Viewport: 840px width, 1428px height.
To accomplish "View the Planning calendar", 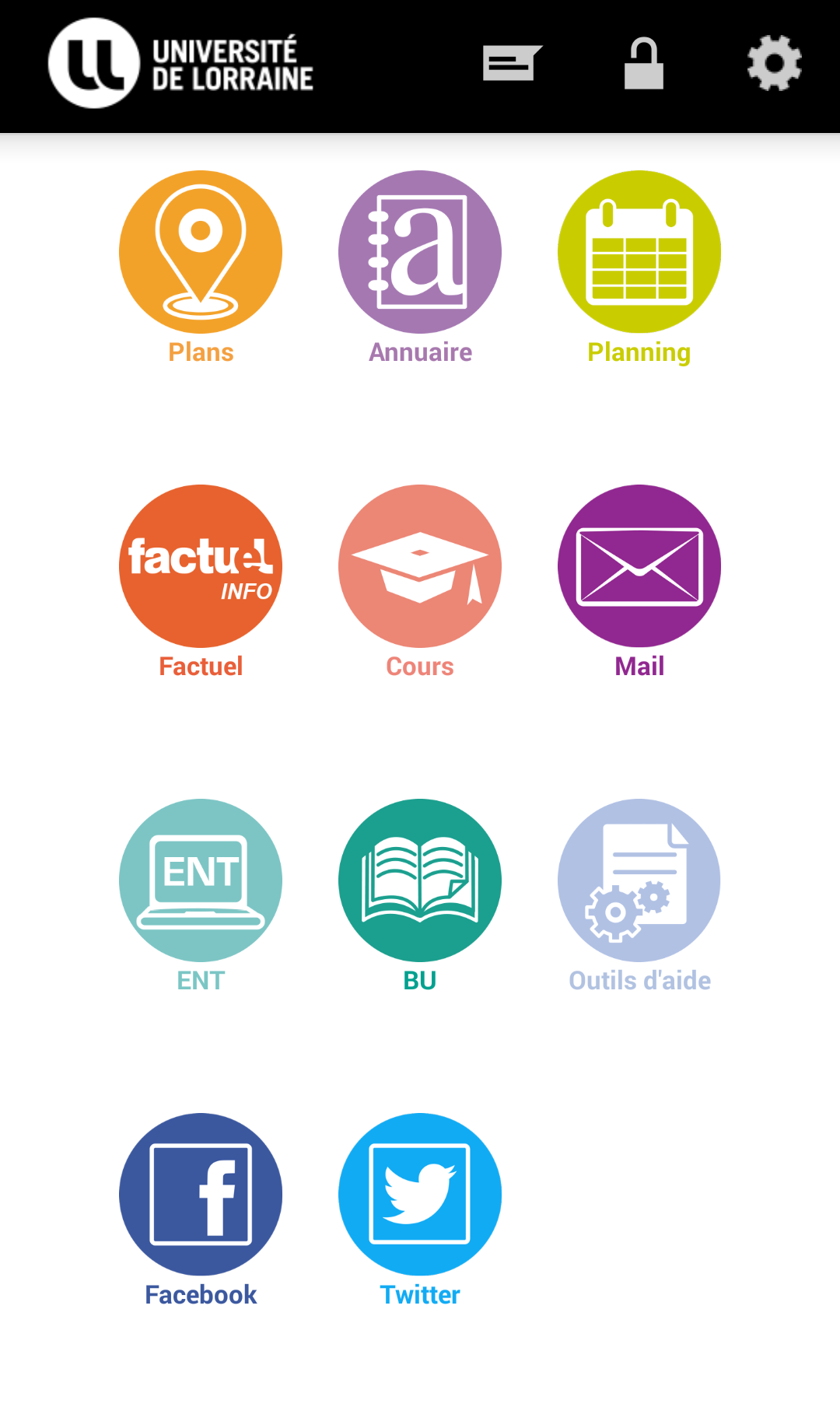I will [639, 252].
